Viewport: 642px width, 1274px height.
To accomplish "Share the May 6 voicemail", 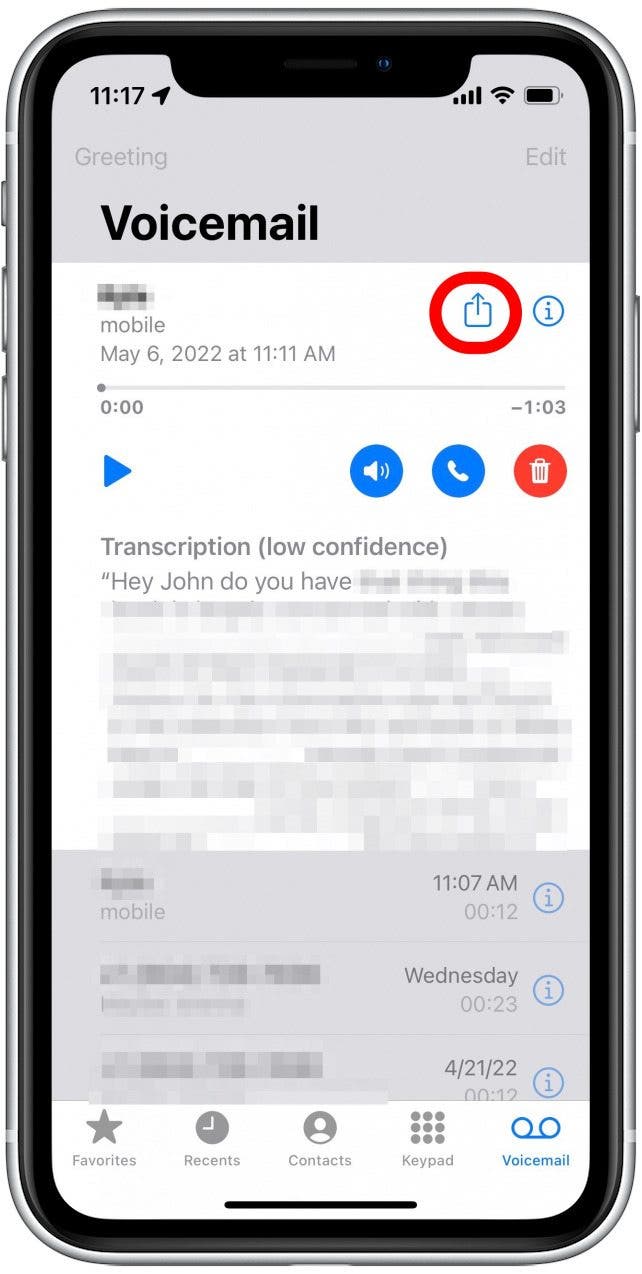I will pos(478,312).
